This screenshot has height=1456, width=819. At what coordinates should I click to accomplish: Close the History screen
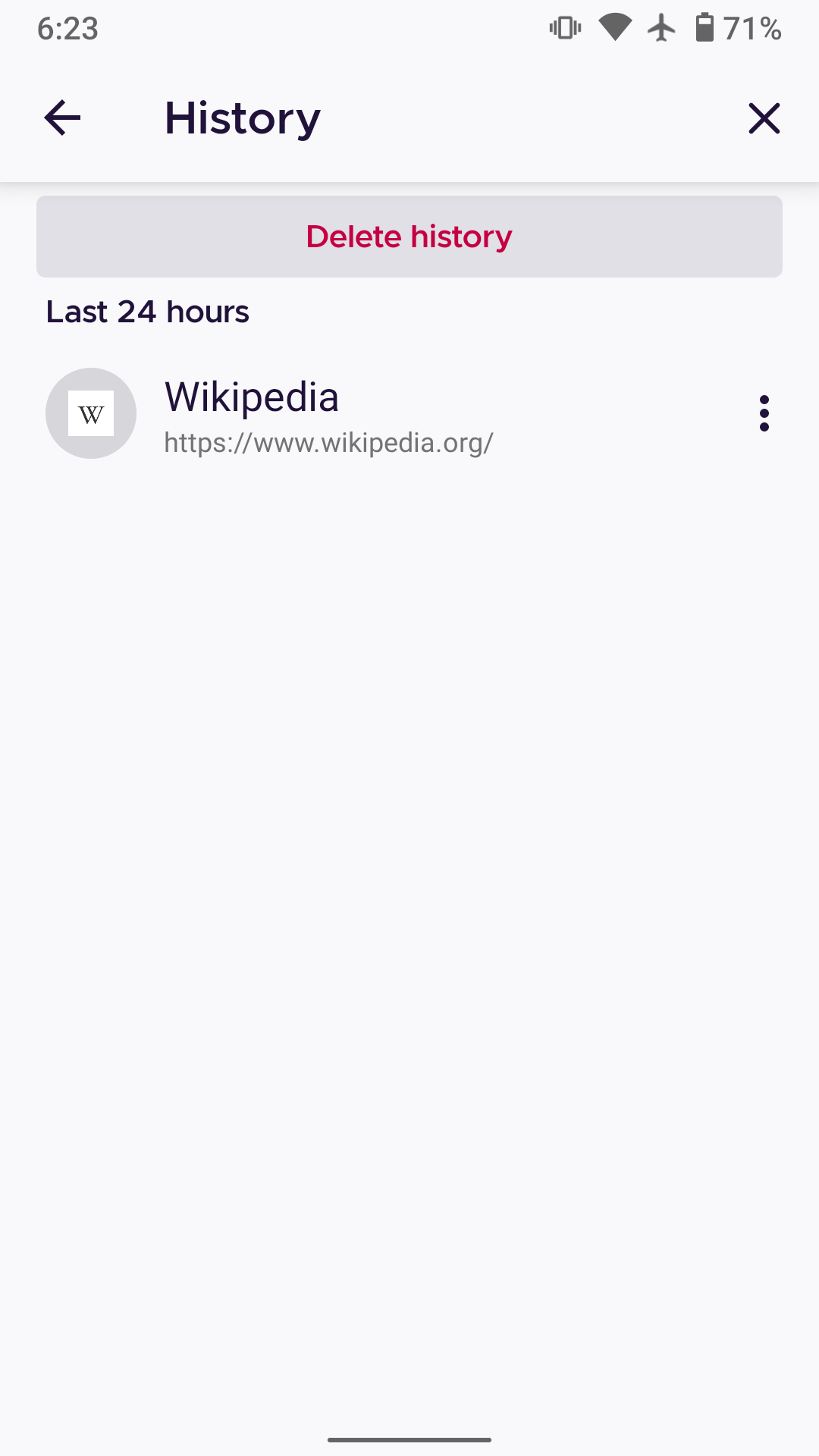pos(764,118)
